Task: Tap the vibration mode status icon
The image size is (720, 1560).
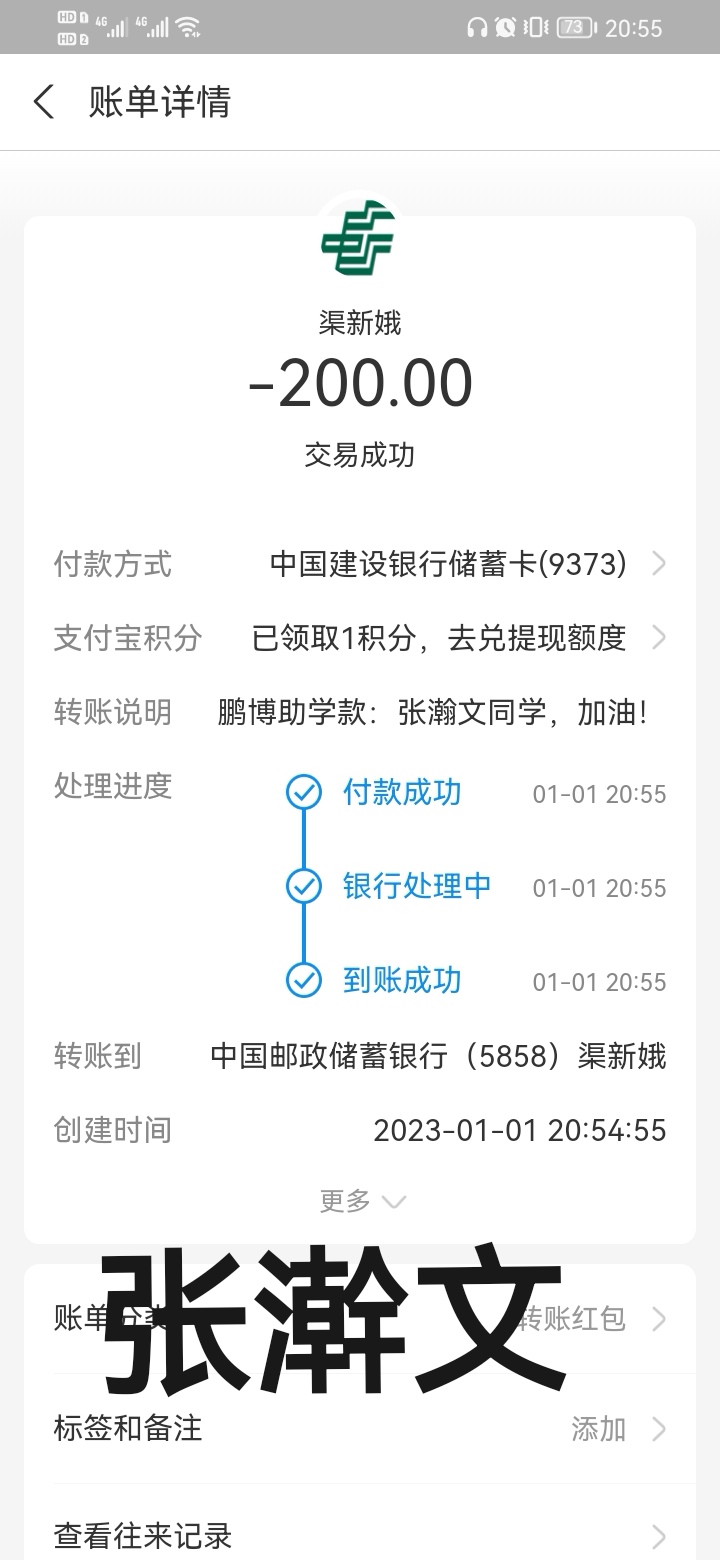Action: pyautogui.click(x=534, y=27)
